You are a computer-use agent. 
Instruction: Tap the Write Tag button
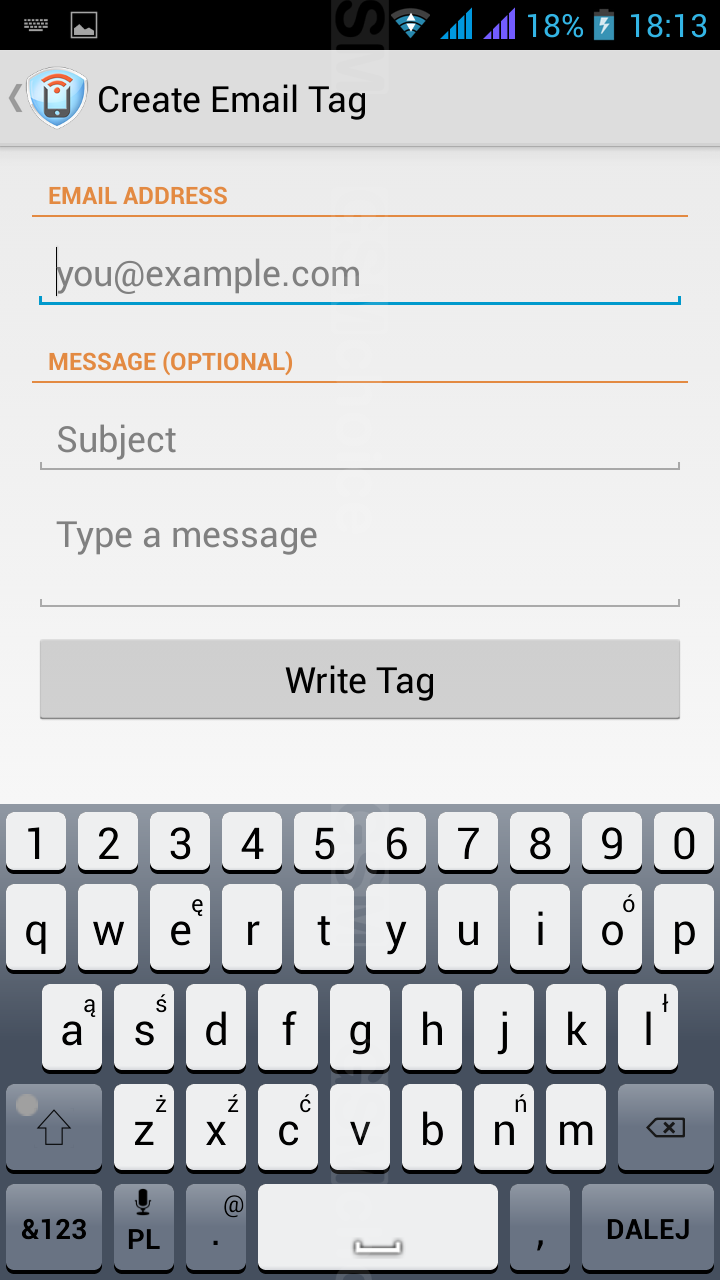pos(360,680)
